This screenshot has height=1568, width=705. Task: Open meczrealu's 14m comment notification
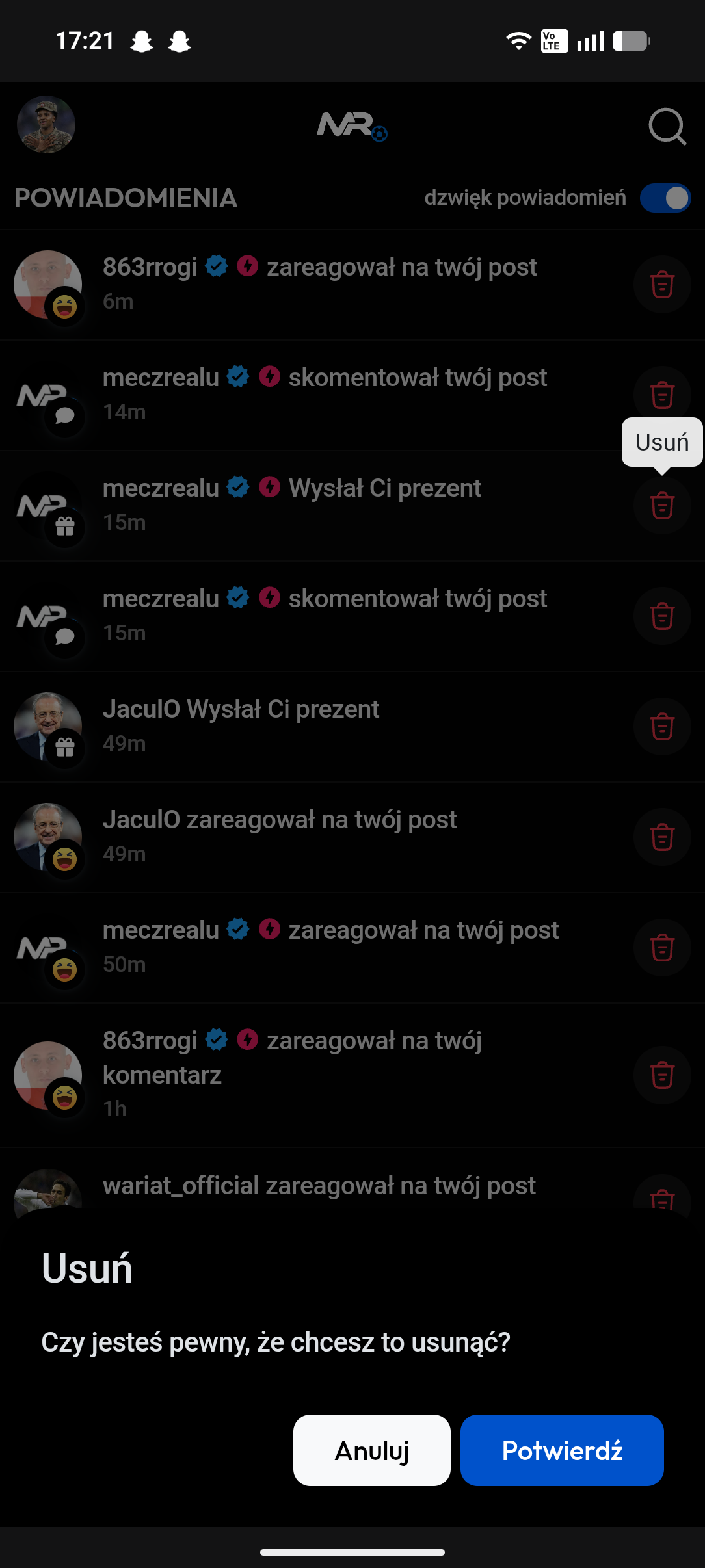[325, 394]
